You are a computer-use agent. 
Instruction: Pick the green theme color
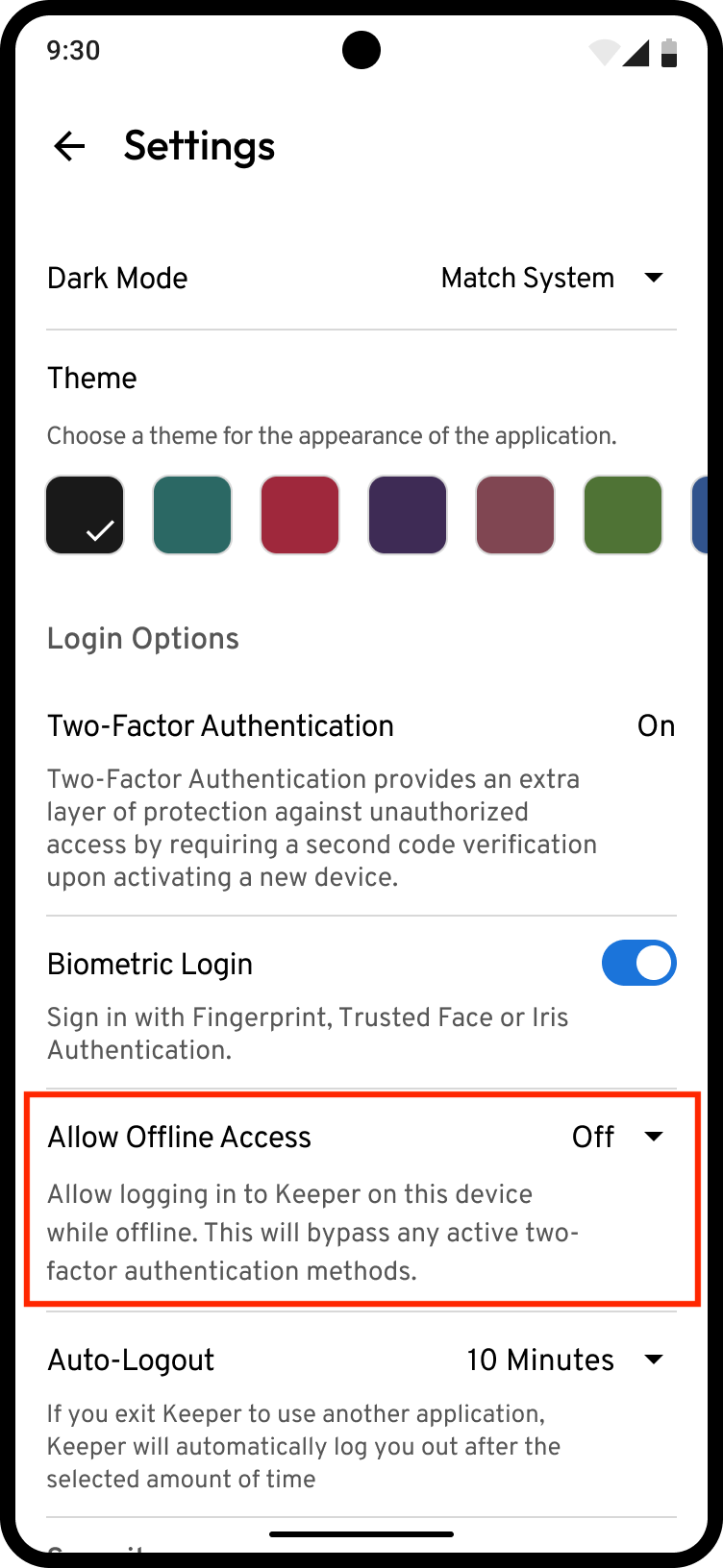coord(623,515)
